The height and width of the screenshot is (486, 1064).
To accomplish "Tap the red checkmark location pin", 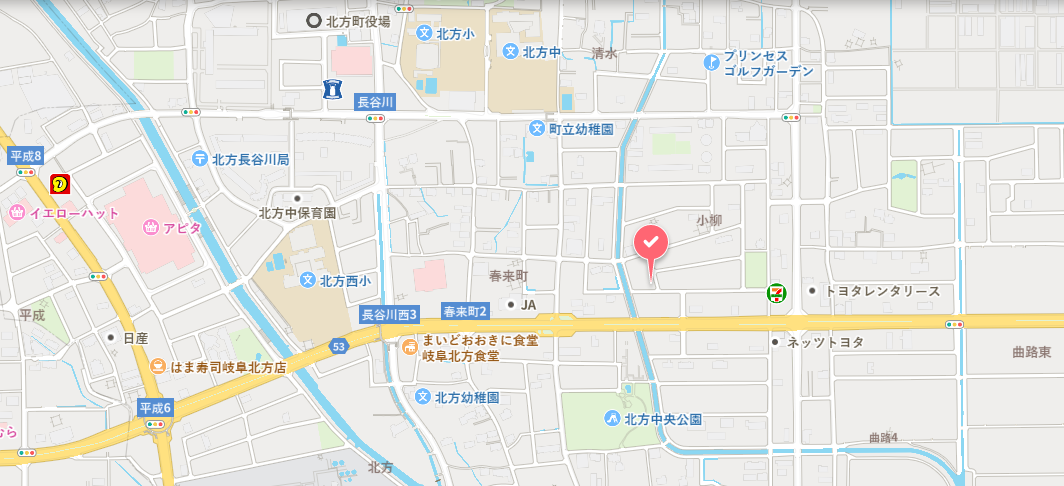I will point(650,243).
